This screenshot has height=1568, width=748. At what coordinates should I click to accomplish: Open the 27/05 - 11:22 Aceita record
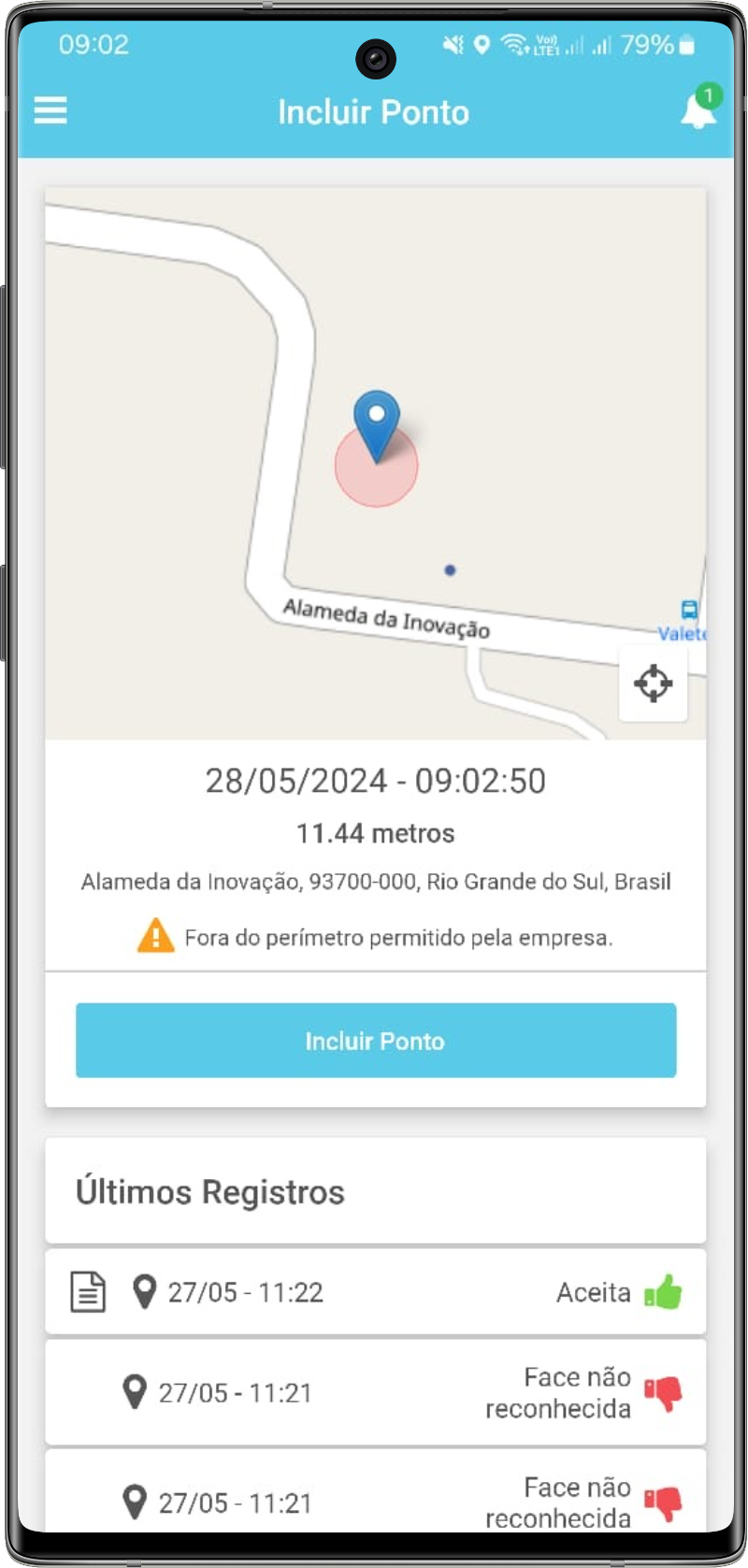pyautogui.click(x=374, y=1292)
